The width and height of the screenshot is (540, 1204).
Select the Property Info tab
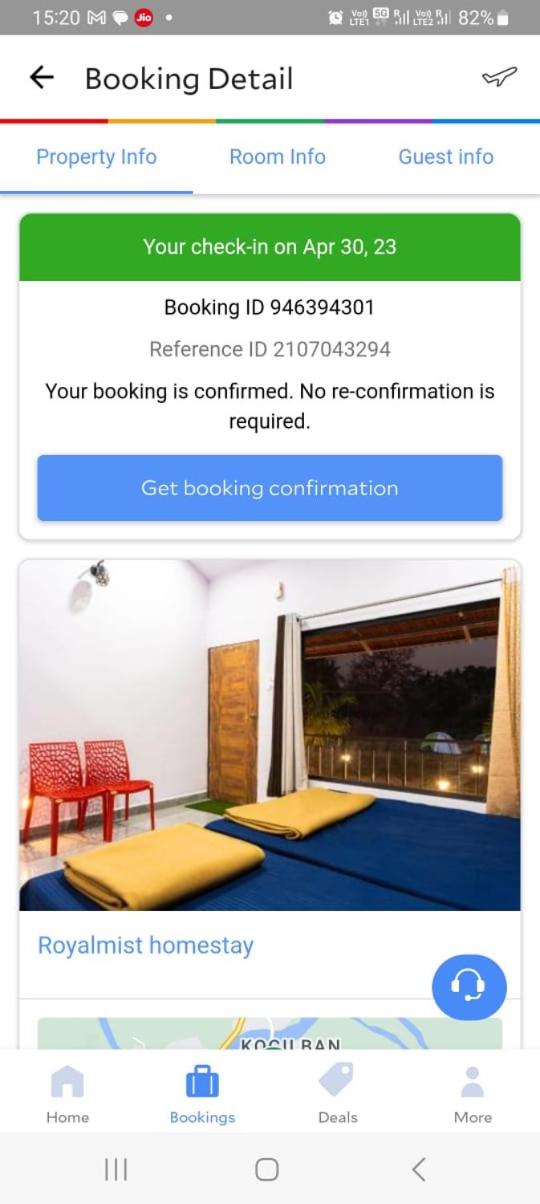point(96,157)
